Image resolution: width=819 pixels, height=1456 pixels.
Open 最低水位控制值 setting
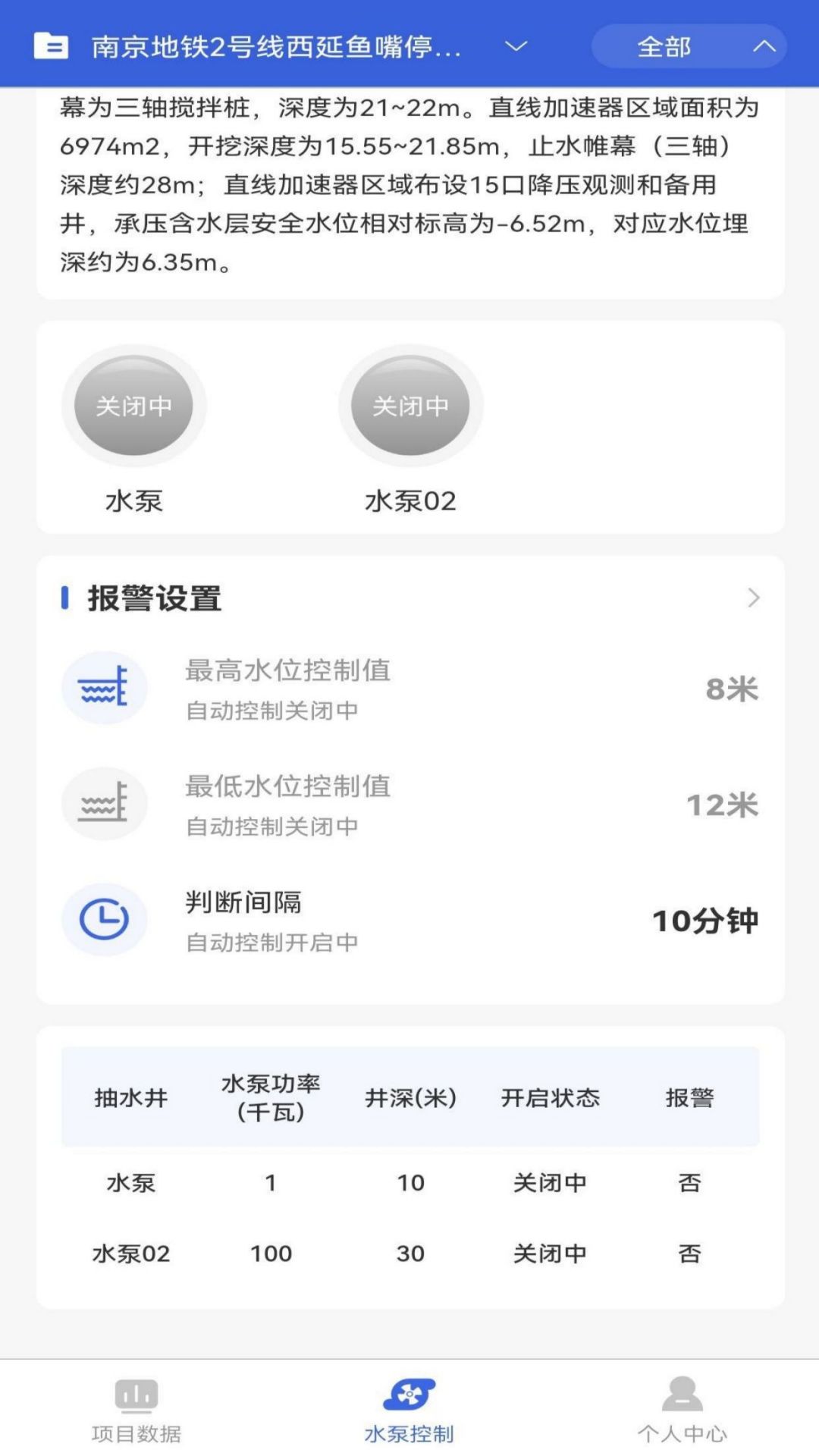pyautogui.click(x=409, y=805)
